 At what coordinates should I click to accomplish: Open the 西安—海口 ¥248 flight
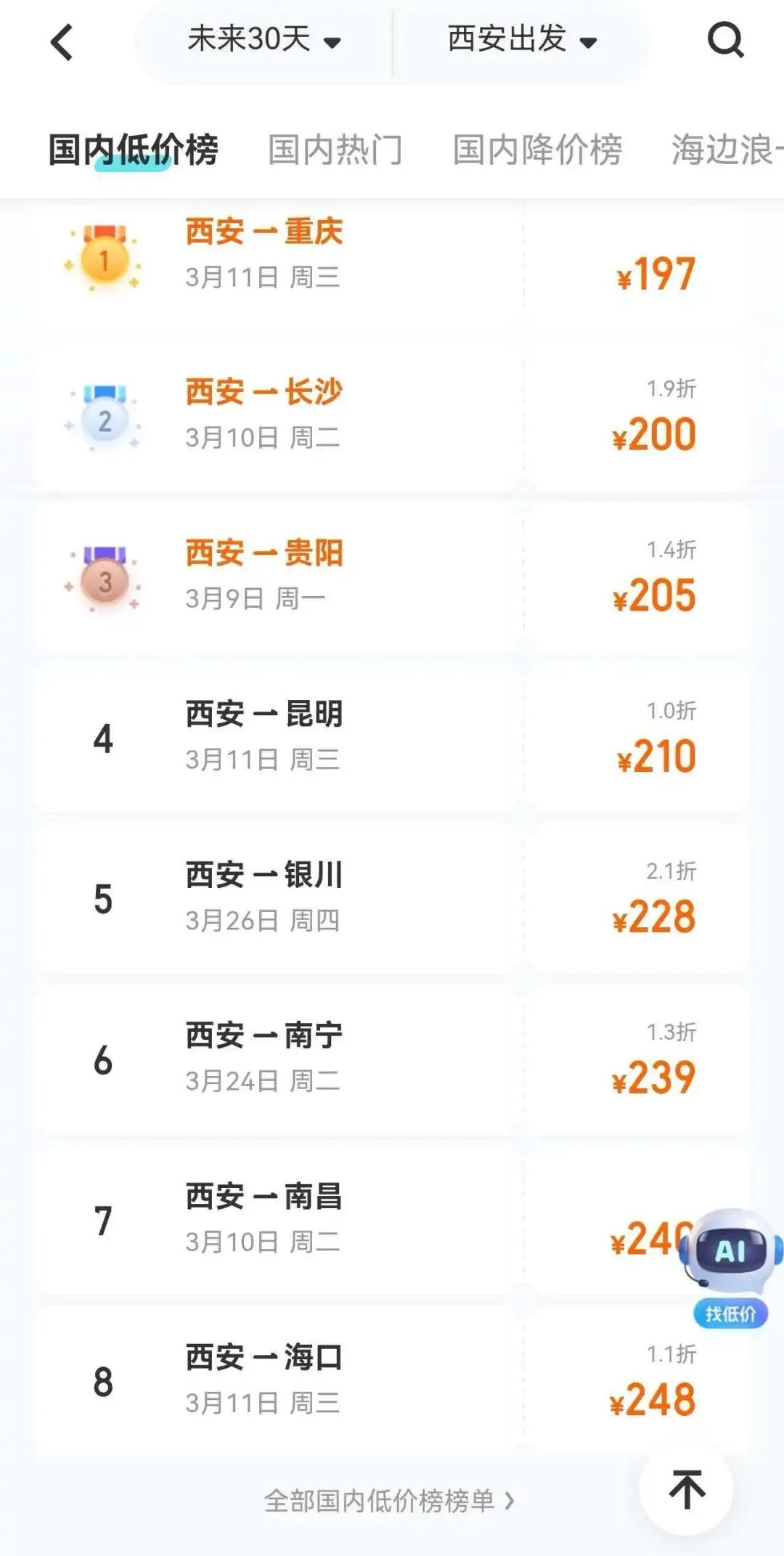tap(392, 1380)
